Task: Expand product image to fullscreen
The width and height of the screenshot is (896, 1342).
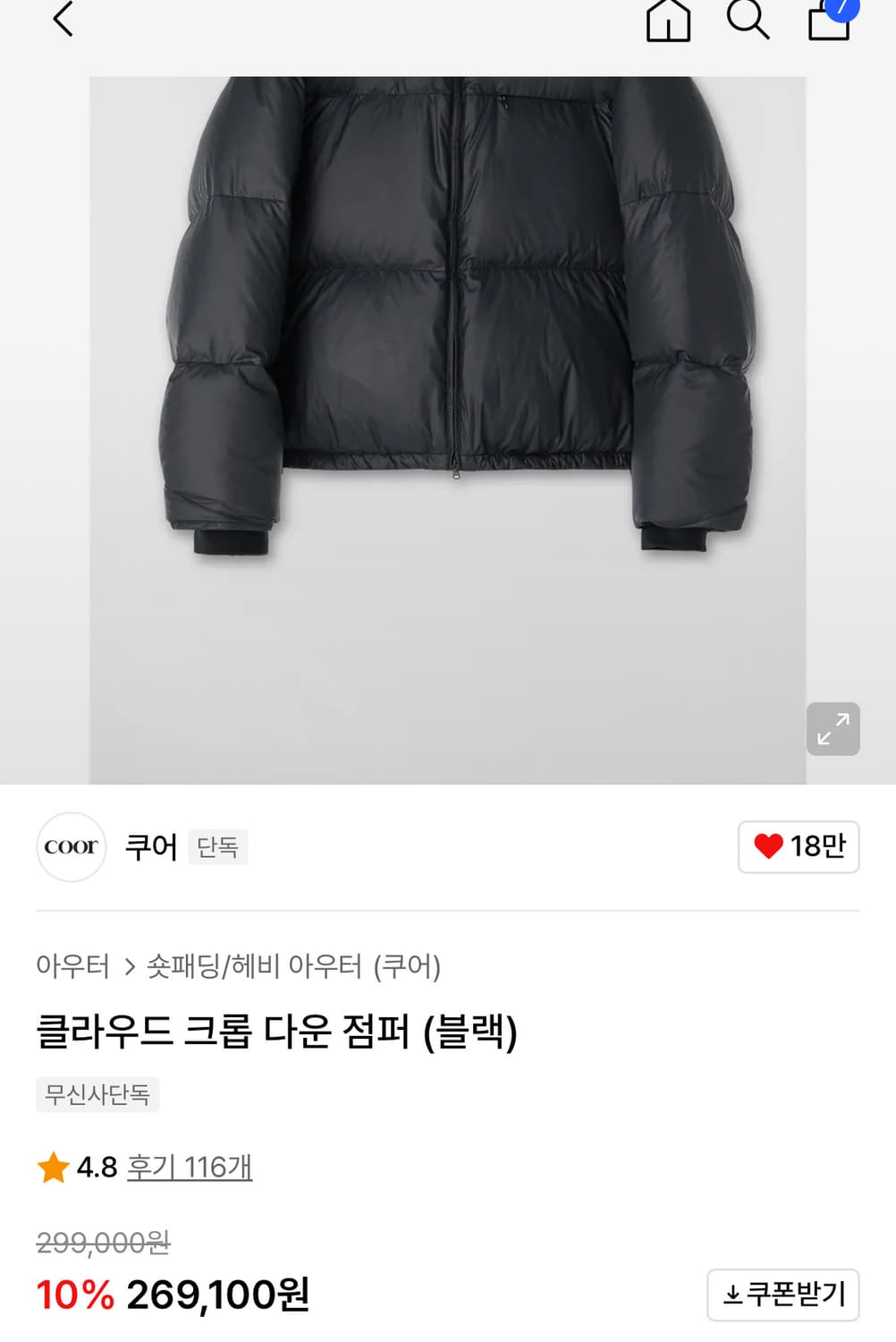Action: coord(833,730)
